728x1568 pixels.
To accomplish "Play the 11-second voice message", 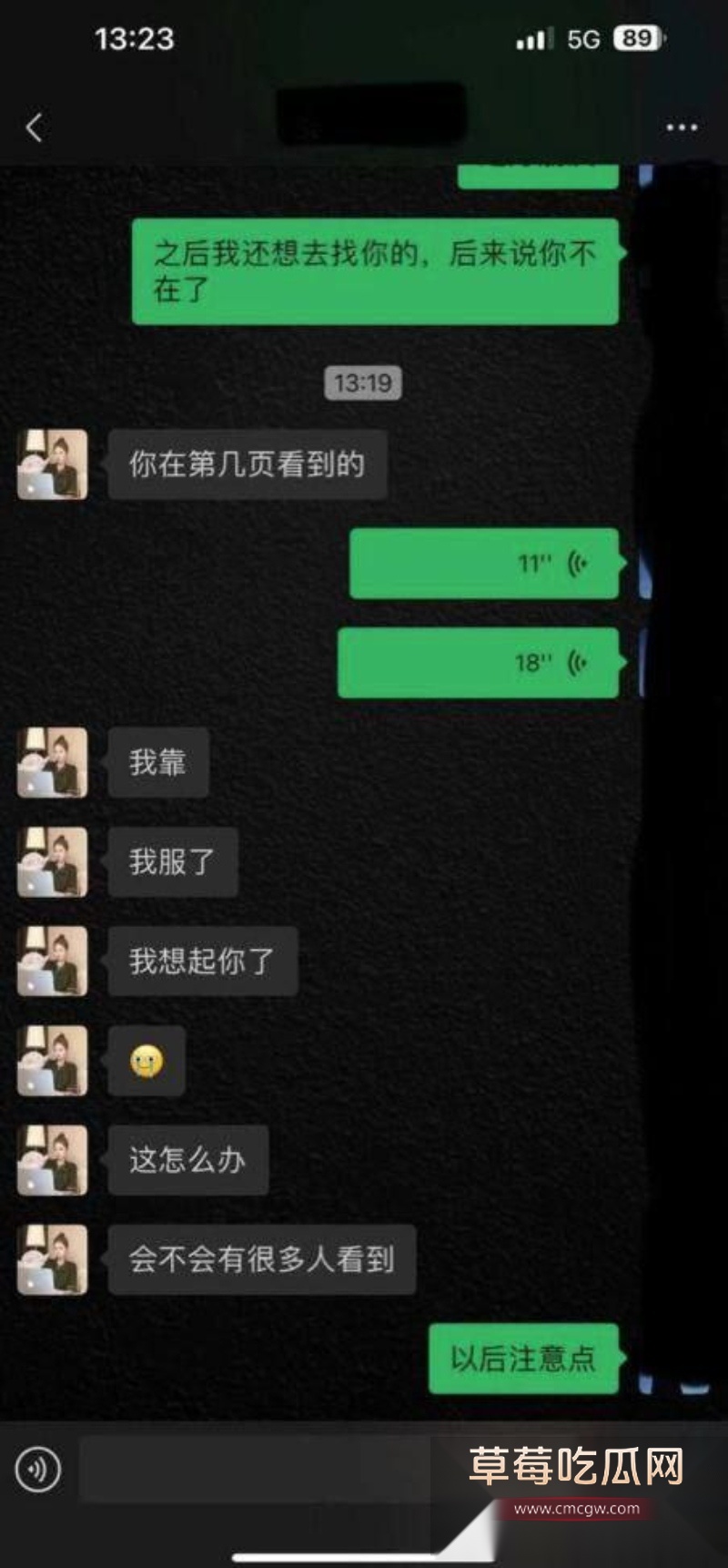I will tap(482, 563).
